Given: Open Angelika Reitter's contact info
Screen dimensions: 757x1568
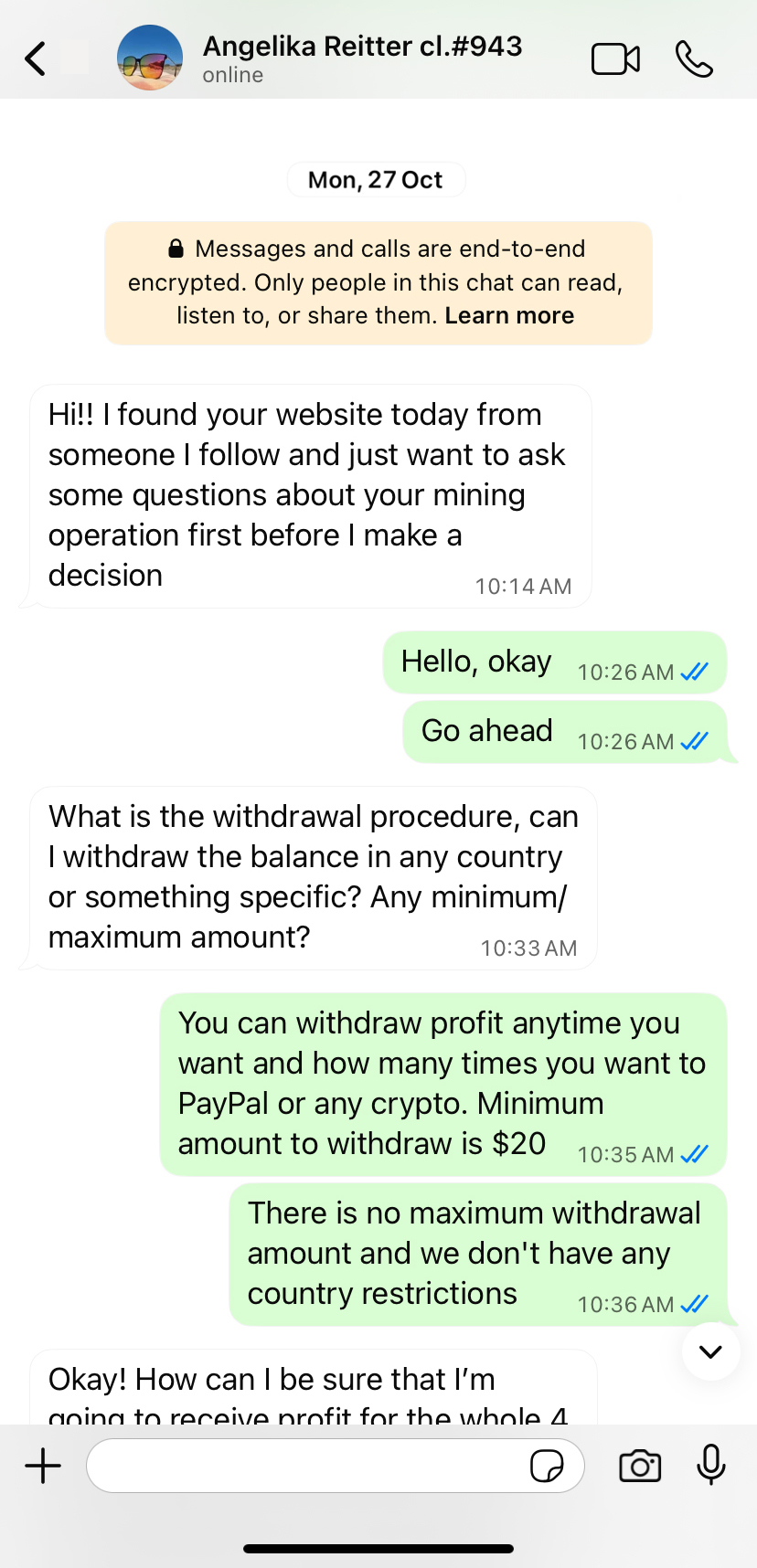Looking at the screenshot, I should click(362, 58).
